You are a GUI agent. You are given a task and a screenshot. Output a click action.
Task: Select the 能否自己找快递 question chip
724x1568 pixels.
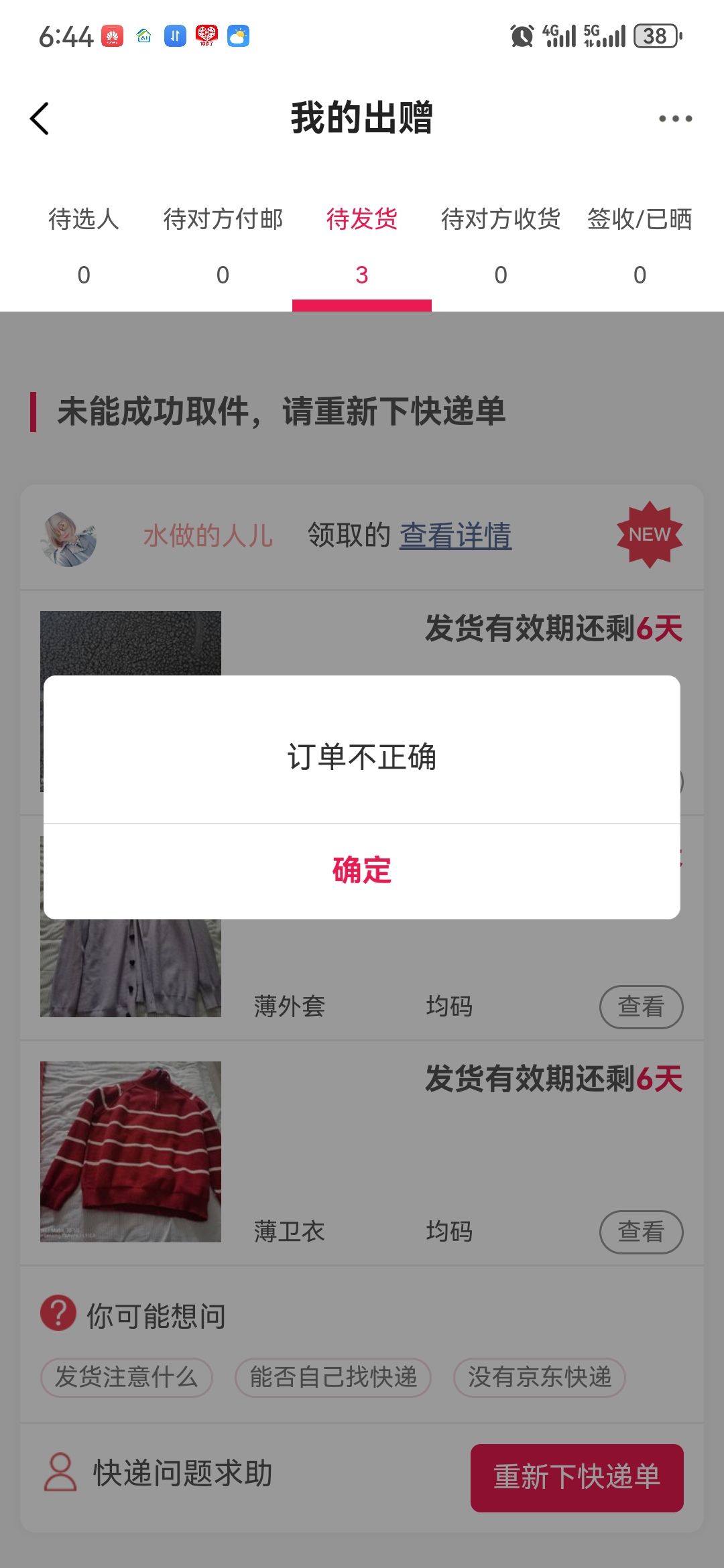coord(333,1378)
